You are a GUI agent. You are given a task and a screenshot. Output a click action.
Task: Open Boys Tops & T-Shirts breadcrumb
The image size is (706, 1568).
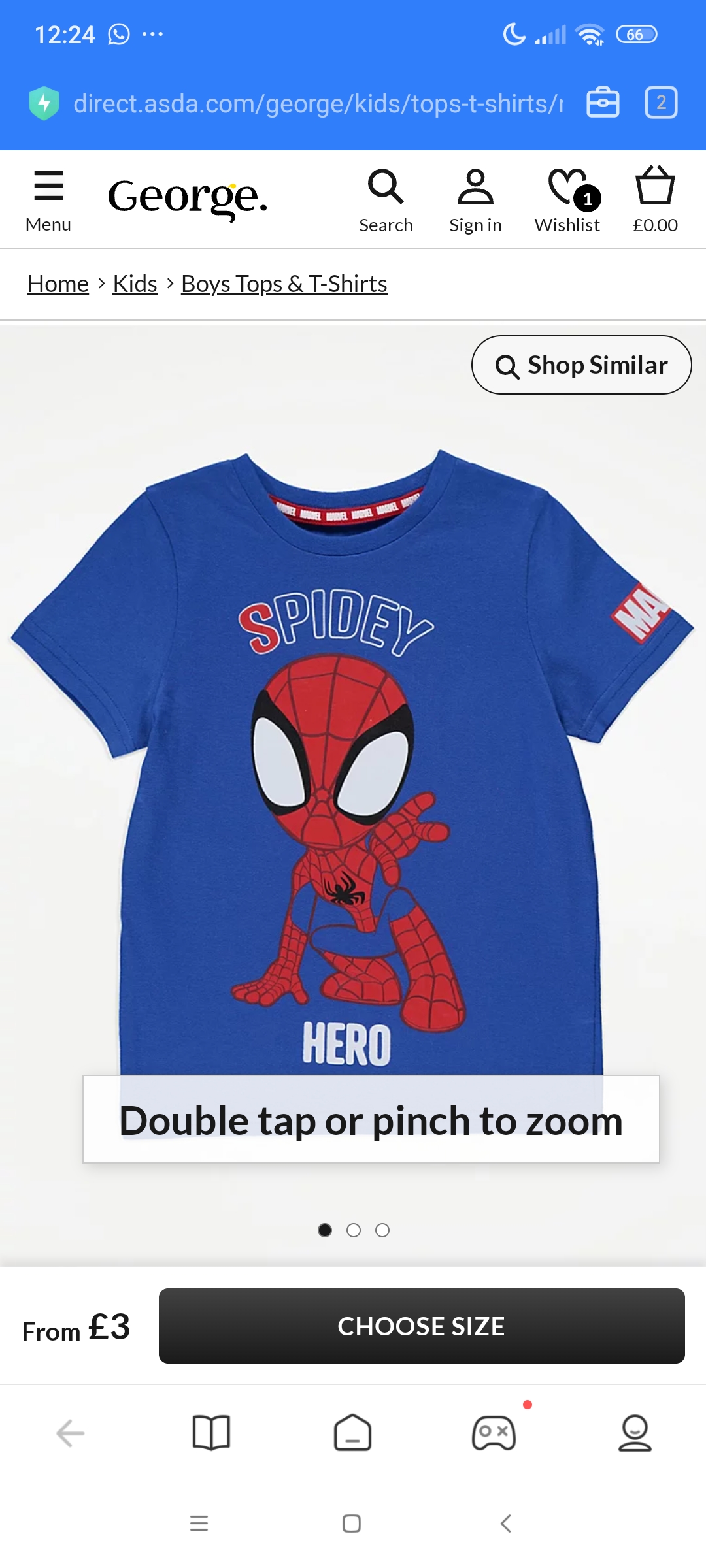click(284, 284)
